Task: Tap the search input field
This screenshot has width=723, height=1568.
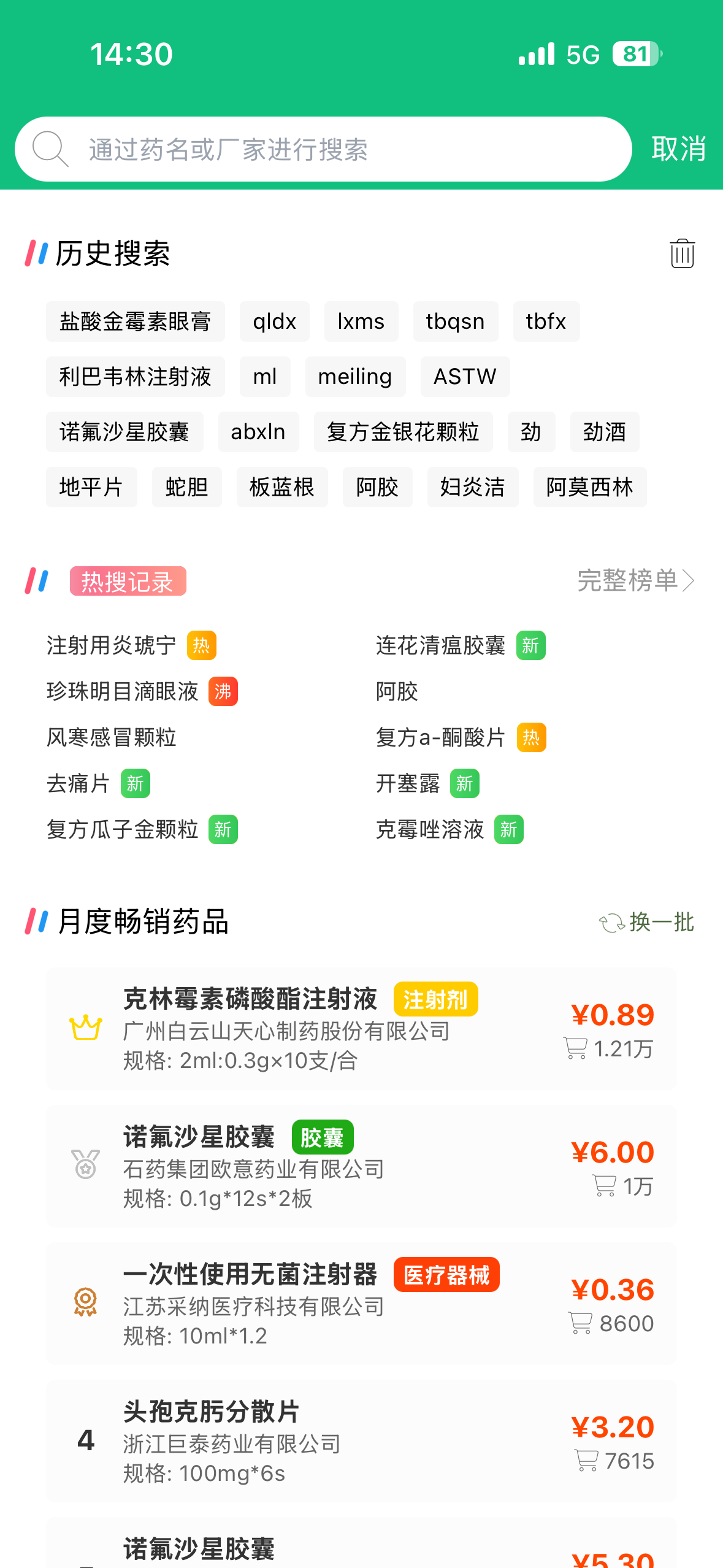Action: tap(307, 148)
